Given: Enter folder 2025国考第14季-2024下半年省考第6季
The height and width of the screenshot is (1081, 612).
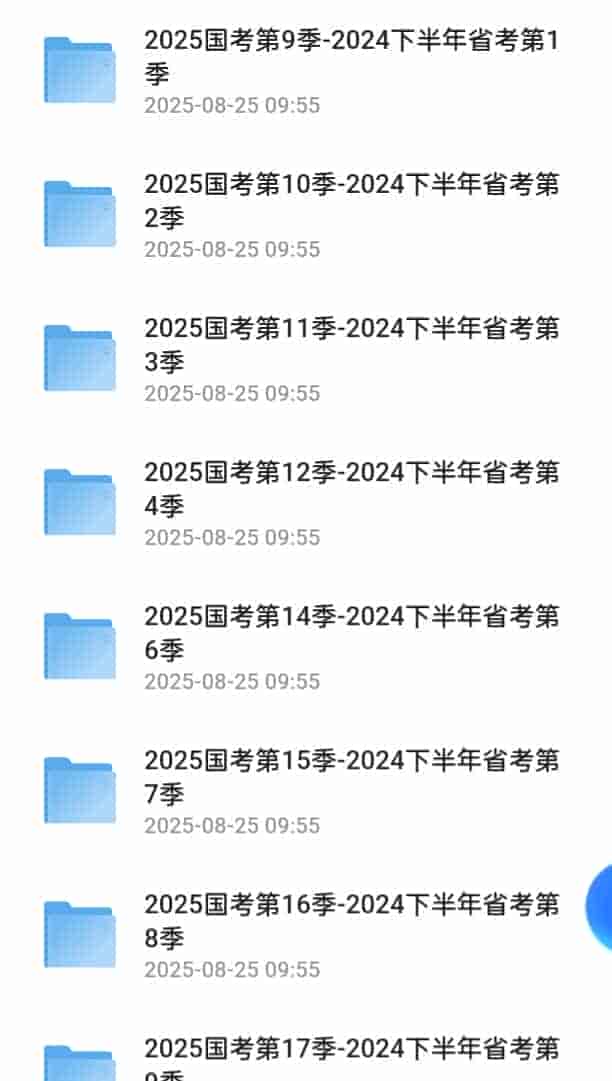Looking at the screenshot, I should 350,633.
